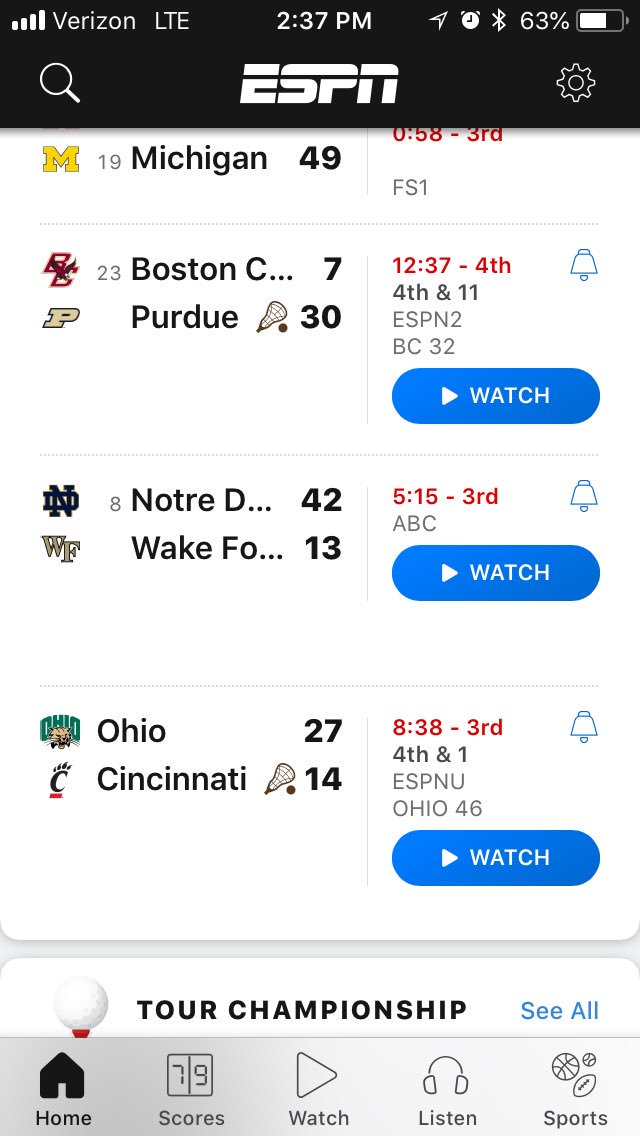640x1136 pixels.
Task: Watch the Notre Dame vs Wake Forest game
Action: (495, 573)
